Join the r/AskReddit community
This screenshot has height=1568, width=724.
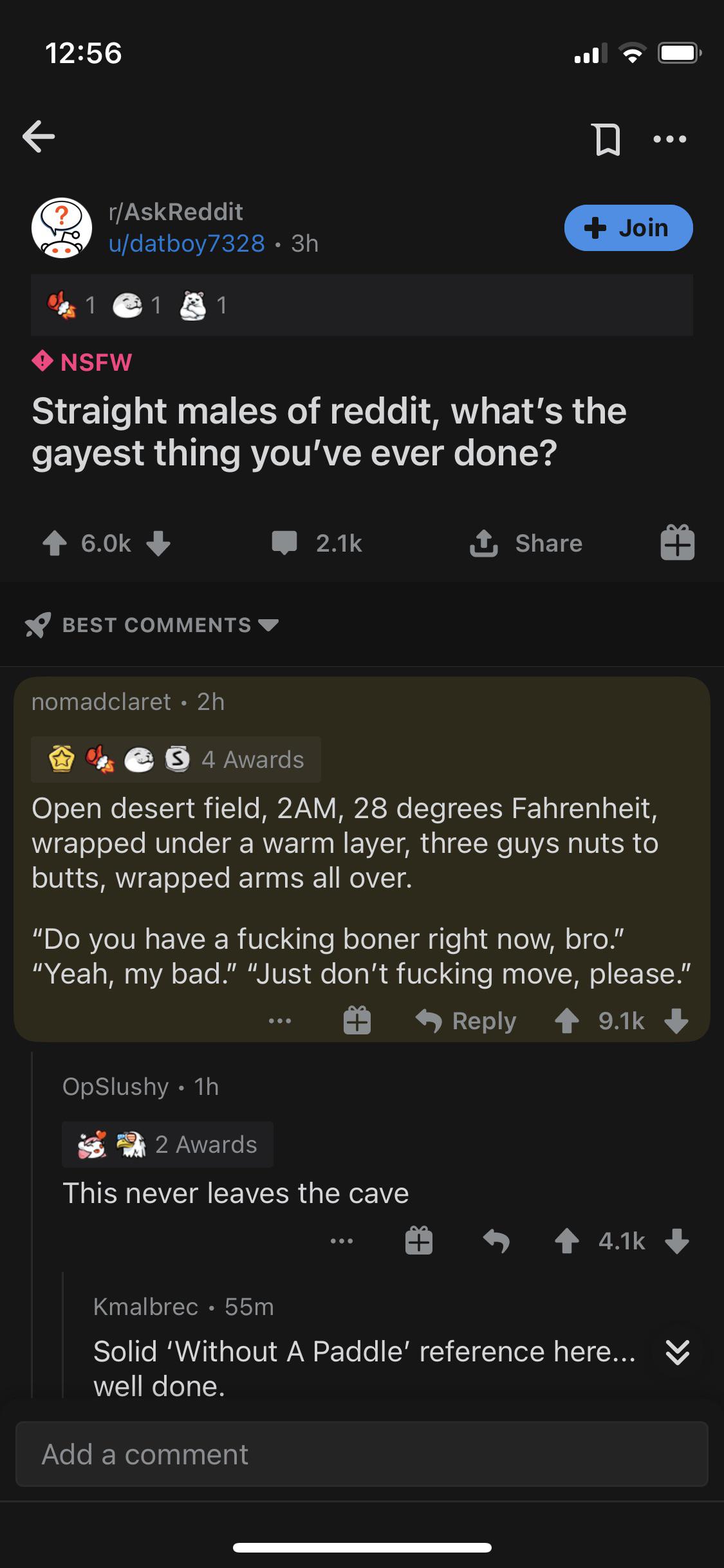628,228
